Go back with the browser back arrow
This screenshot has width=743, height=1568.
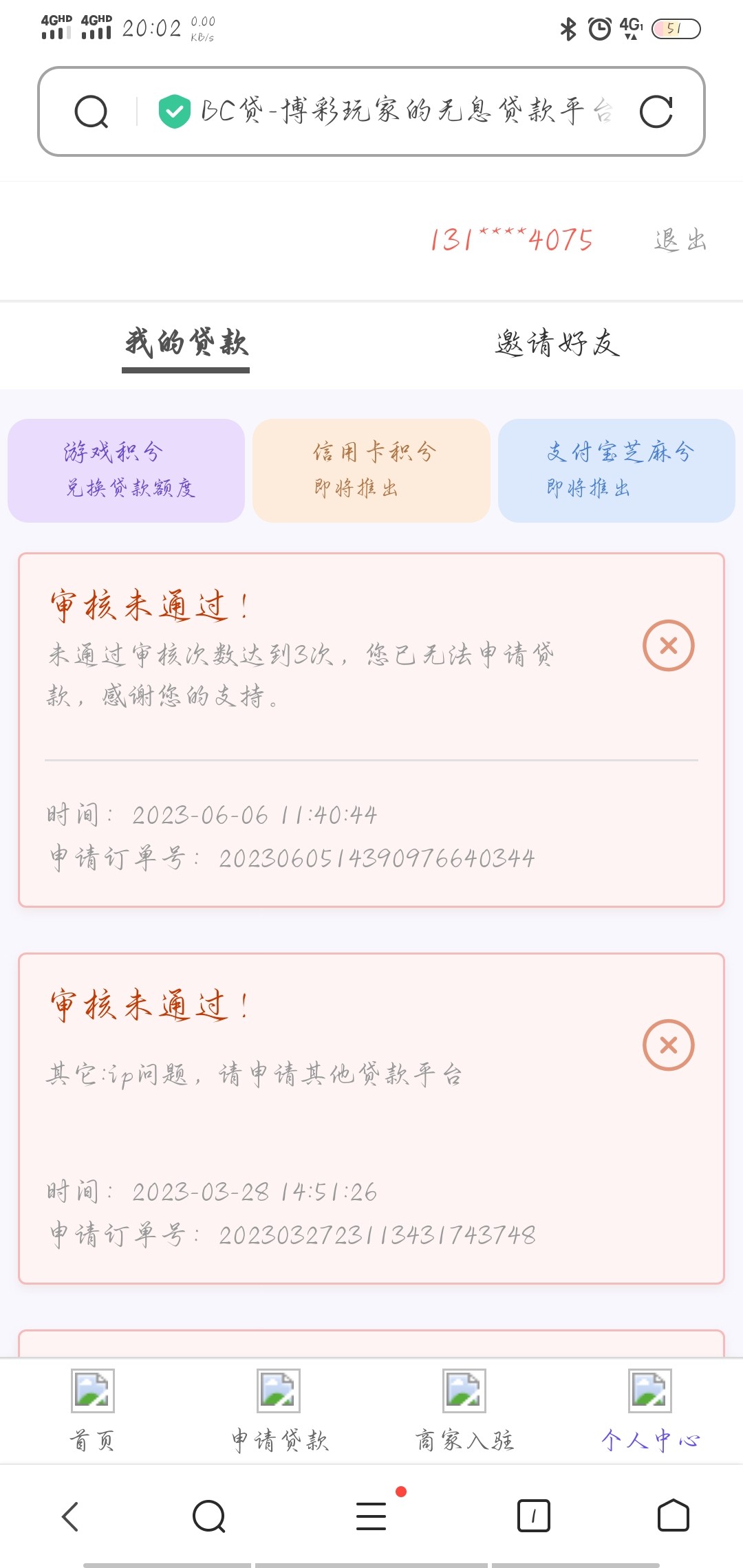click(x=70, y=1516)
